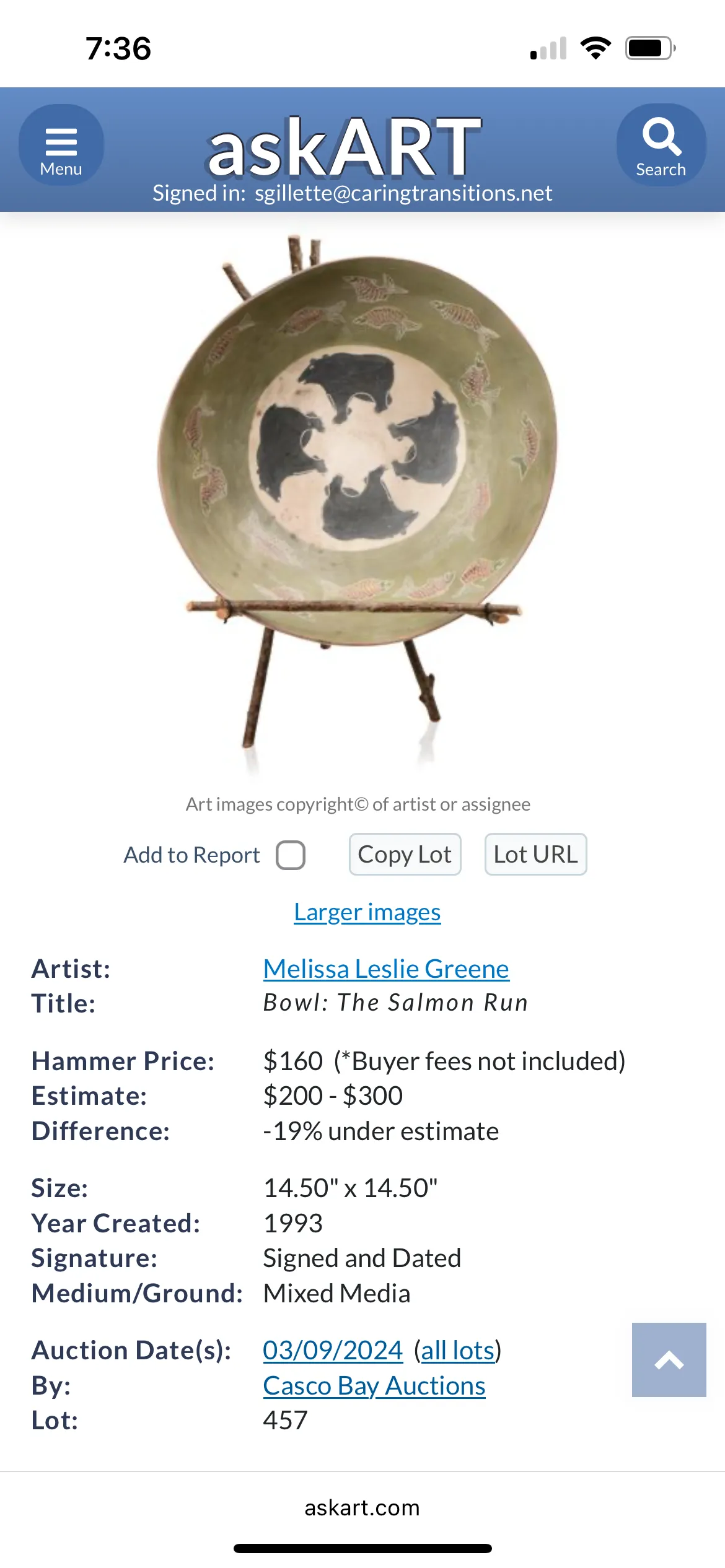Screen dimensions: 725x1568
Task: Tap the Copy Lot button
Action: pos(405,855)
